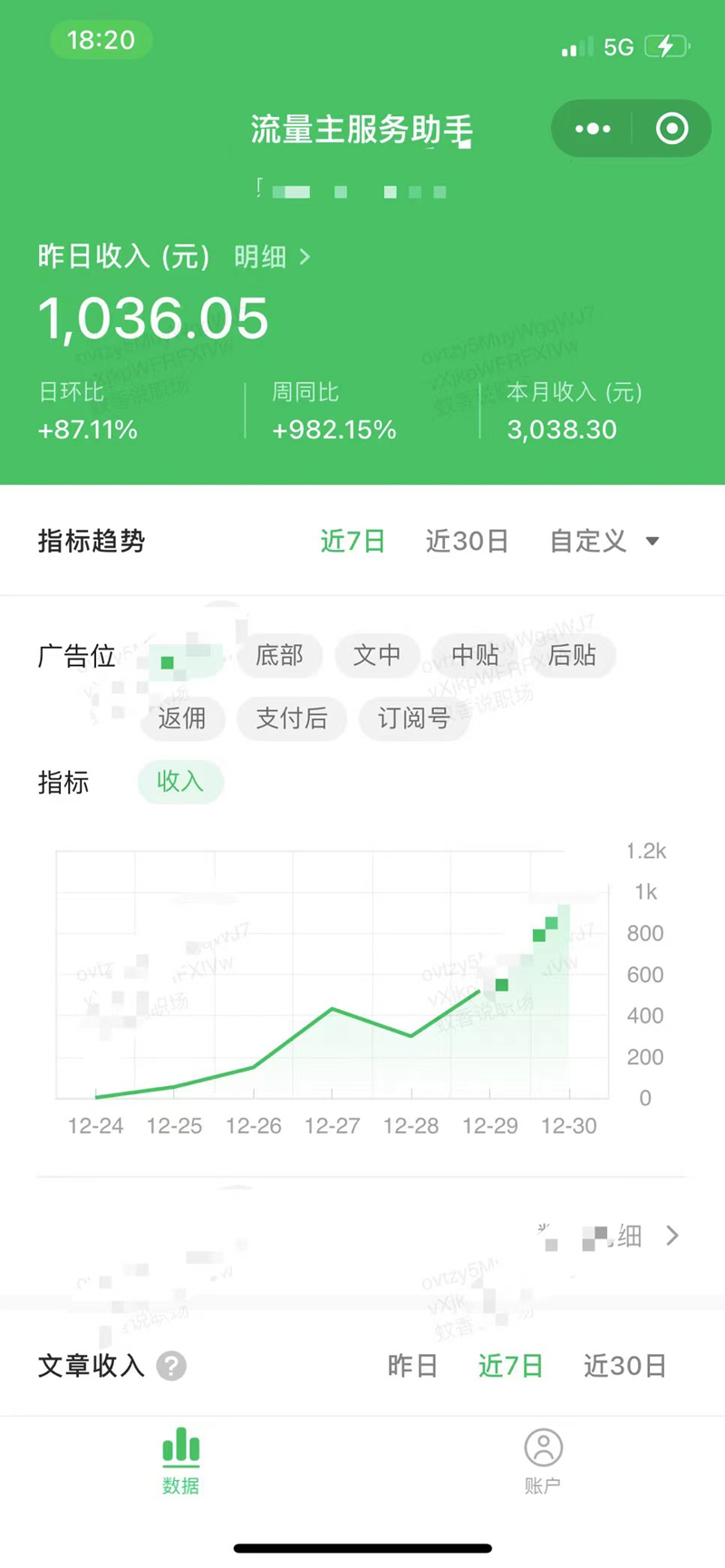This screenshot has width=725, height=1568.
Task: Close the mini program via circle icon
Action: pyautogui.click(x=672, y=129)
